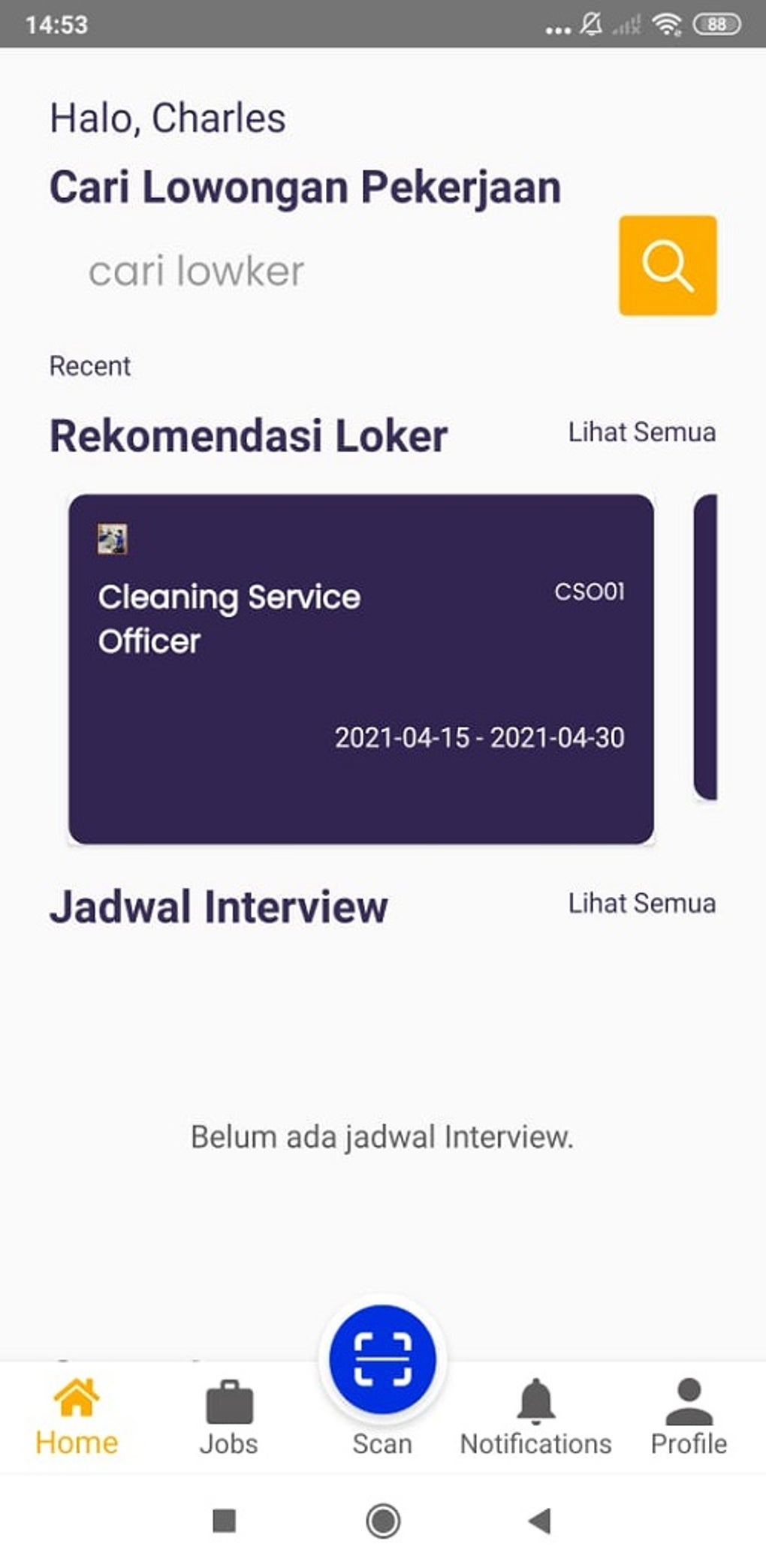766x1568 pixels.
Task: Switch to the Profile tab
Action: click(688, 1417)
